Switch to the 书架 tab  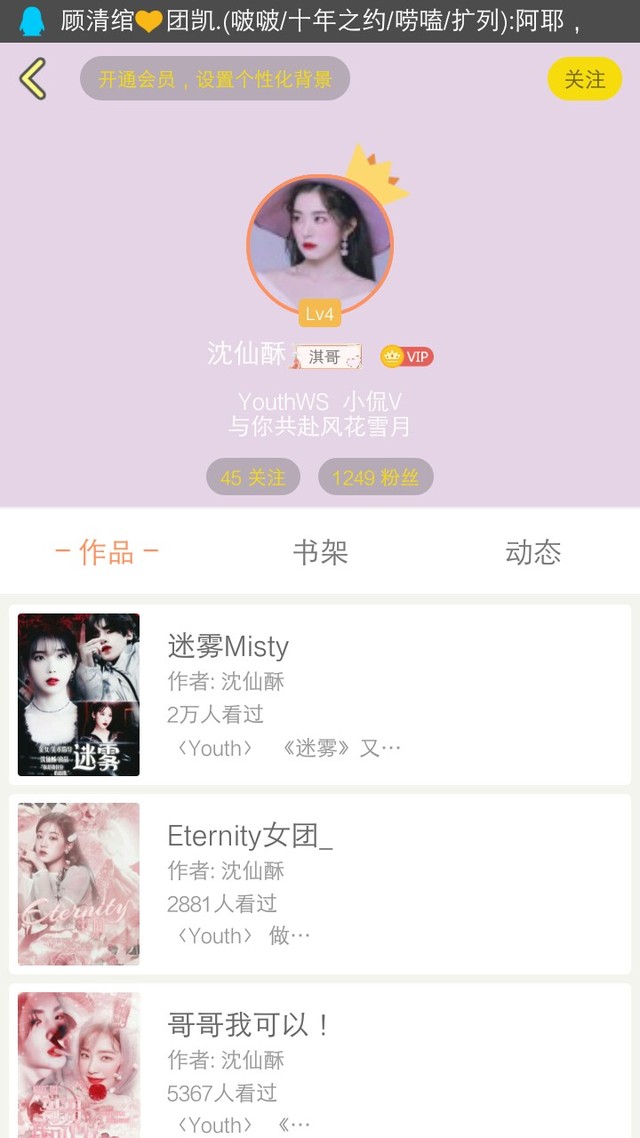pos(320,552)
